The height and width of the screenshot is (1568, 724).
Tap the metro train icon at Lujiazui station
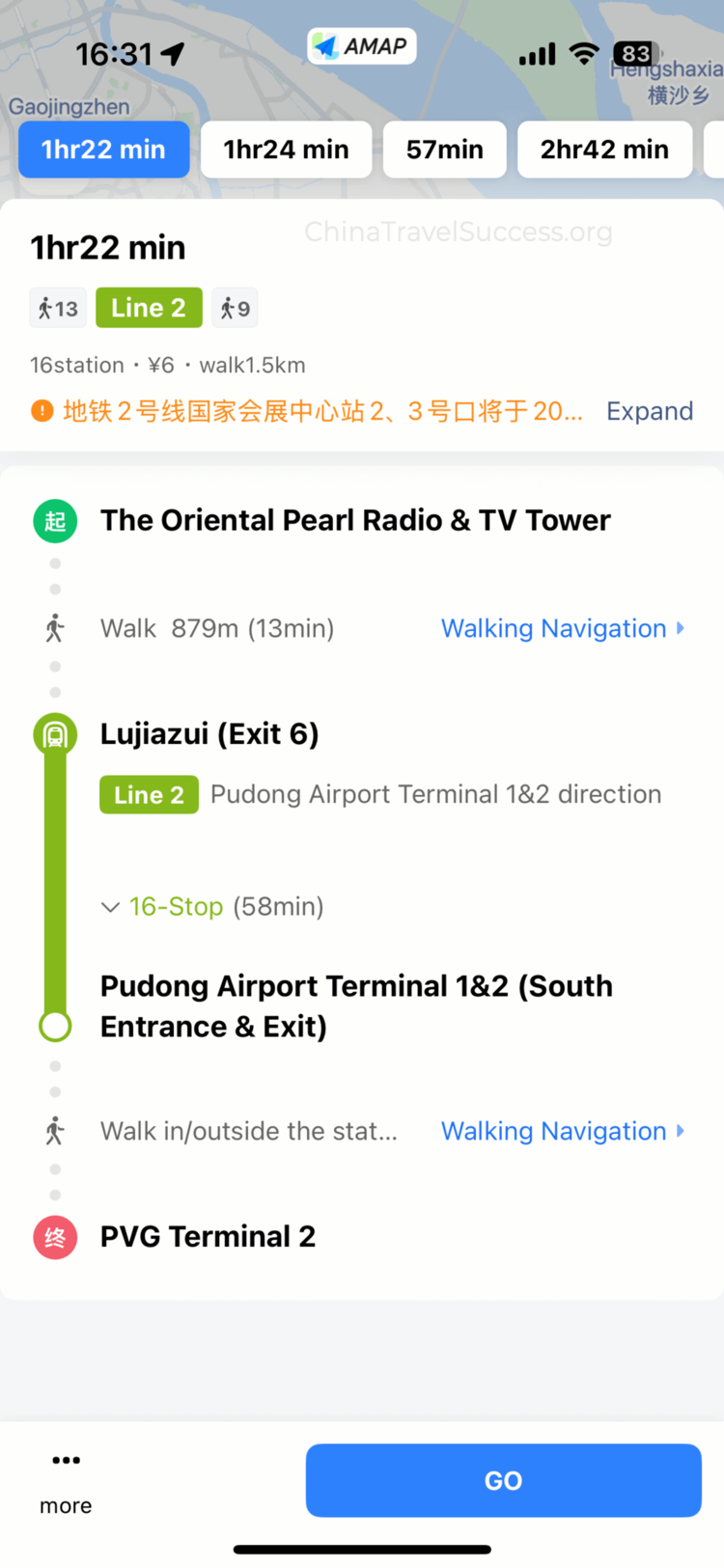pyautogui.click(x=55, y=733)
